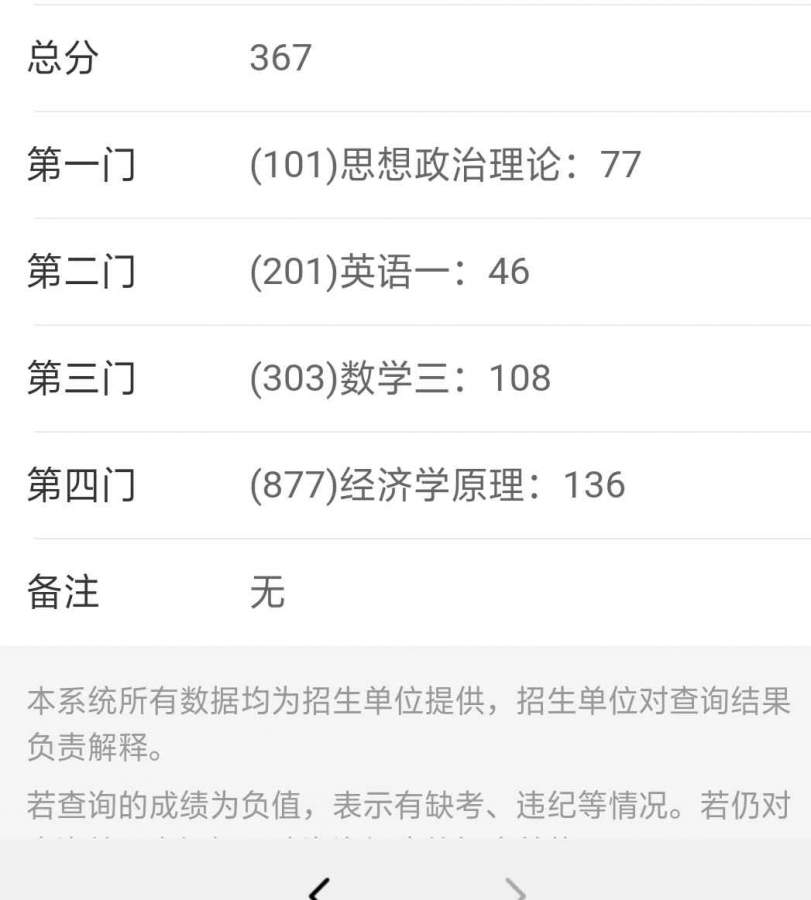The height and width of the screenshot is (900, 811).
Task: Tap the forward arrow in bottom bar
Action: pos(514,887)
